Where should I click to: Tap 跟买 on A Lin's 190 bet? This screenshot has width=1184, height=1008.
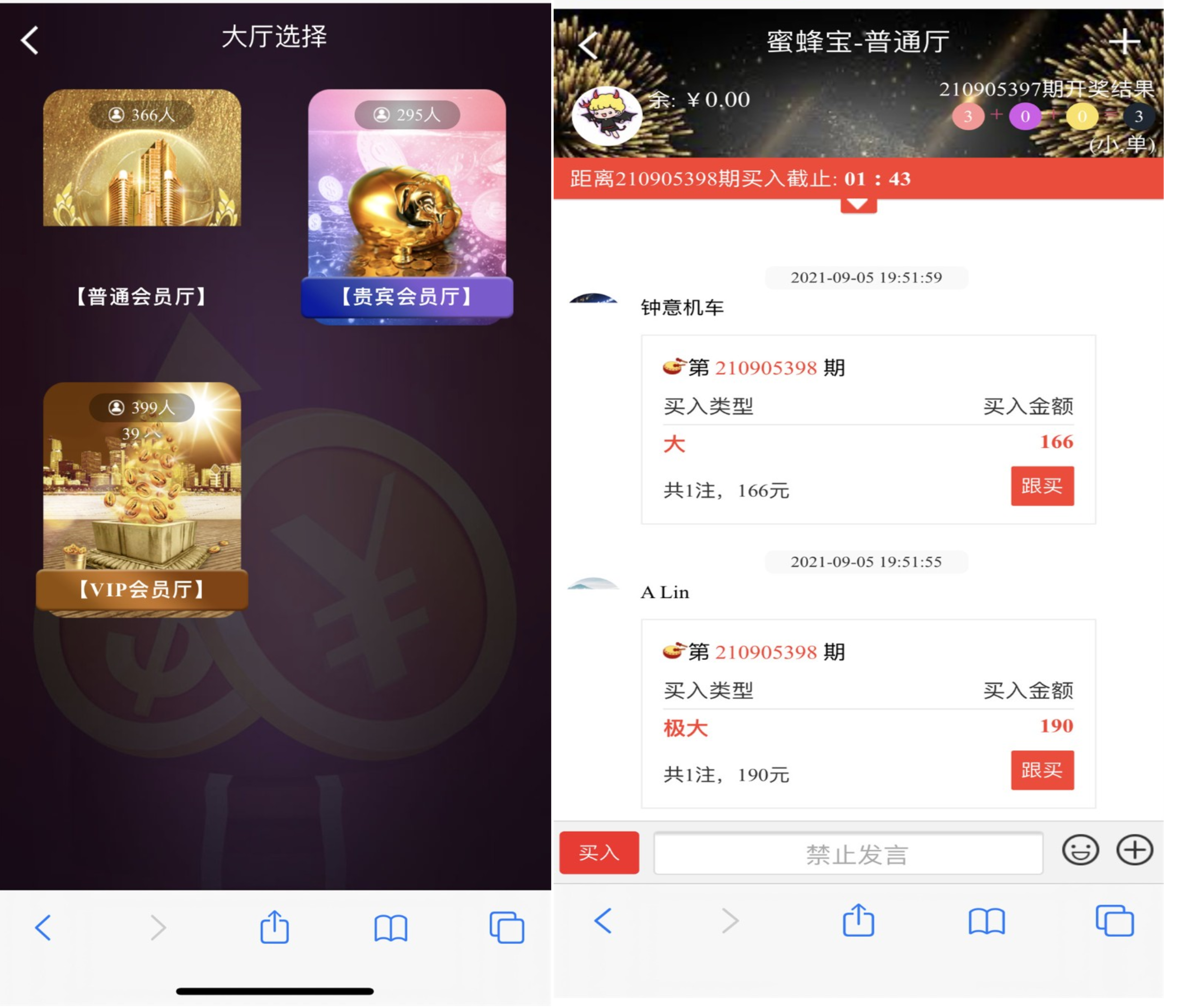[1042, 770]
